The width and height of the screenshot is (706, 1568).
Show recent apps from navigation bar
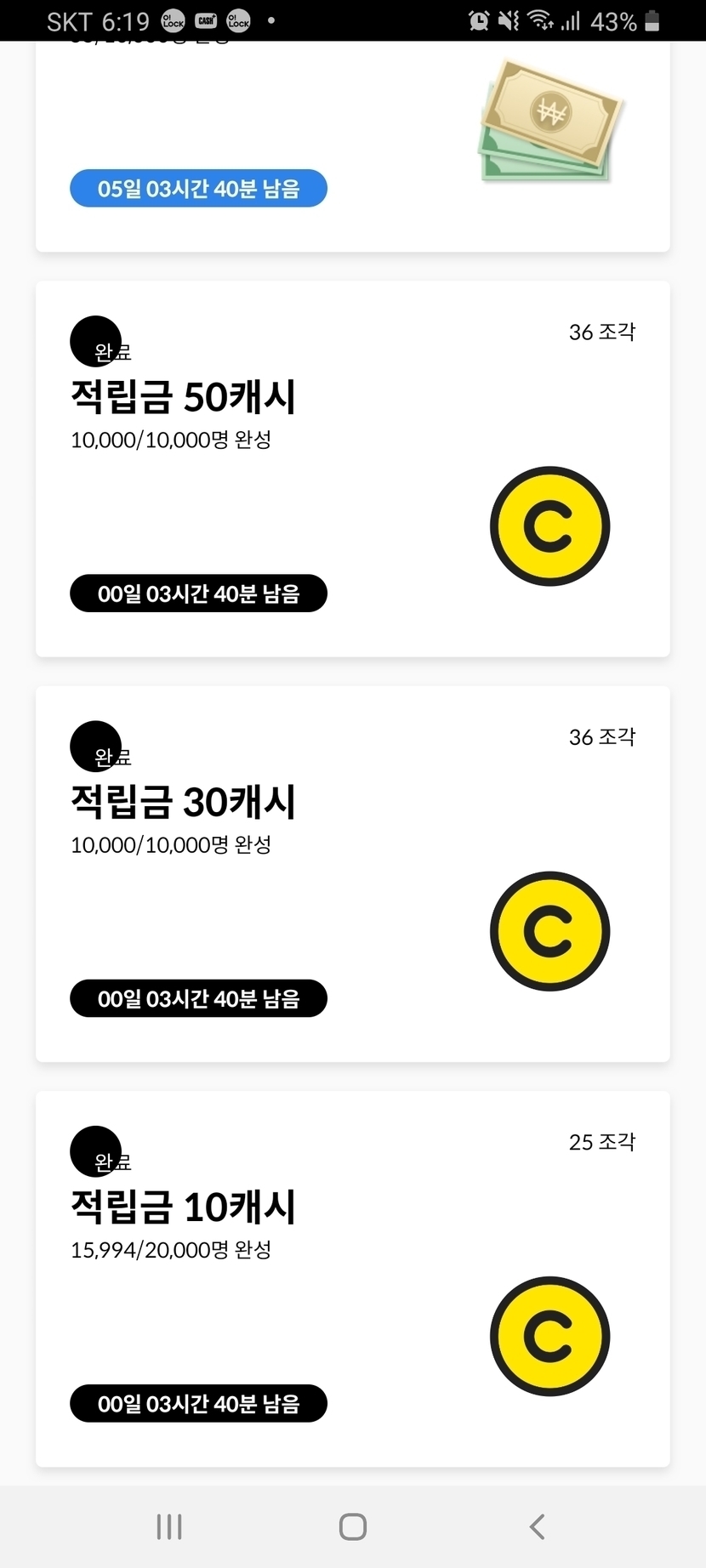point(169,1526)
